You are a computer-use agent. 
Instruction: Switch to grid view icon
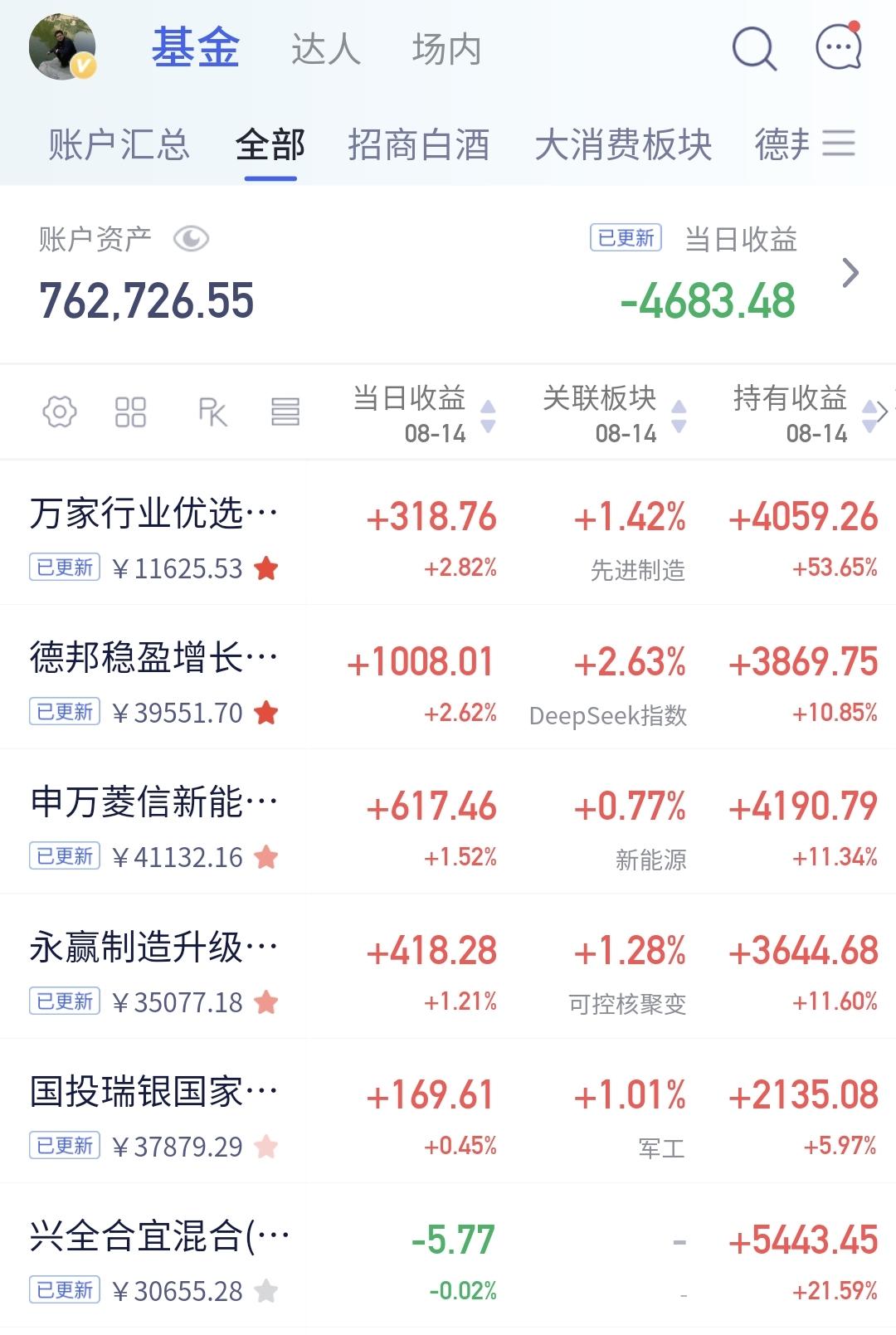pos(130,412)
